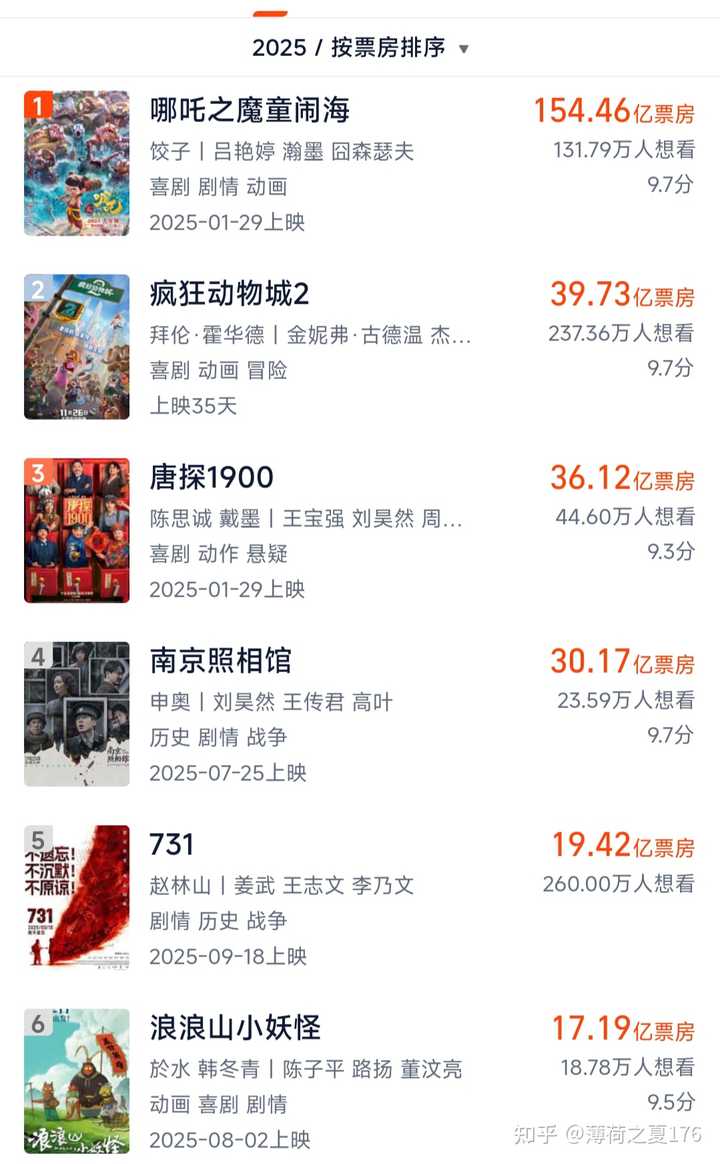View details for 疯狂动物城2
The height and width of the screenshot is (1164, 720).
tap(230, 294)
